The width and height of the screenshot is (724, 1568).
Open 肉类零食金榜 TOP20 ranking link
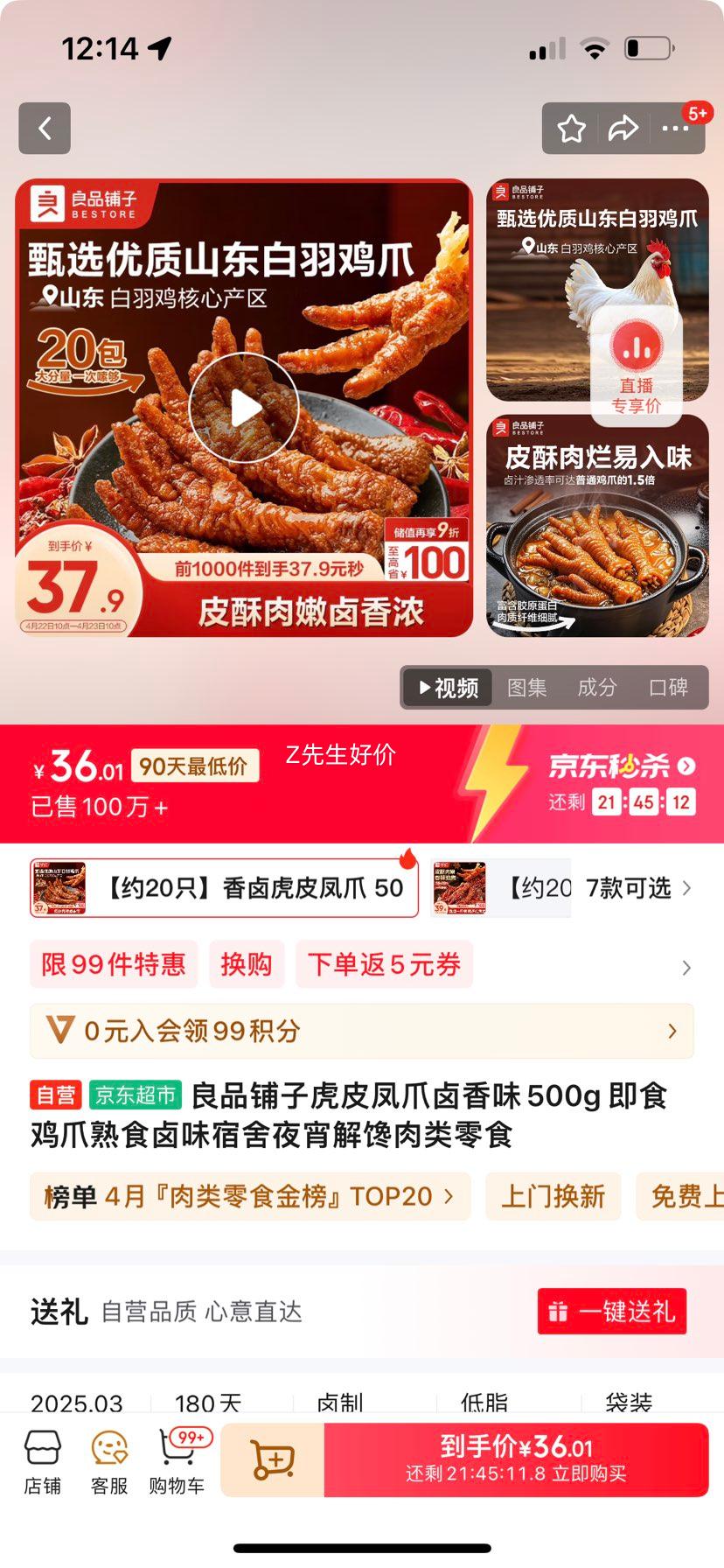(x=251, y=1196)
